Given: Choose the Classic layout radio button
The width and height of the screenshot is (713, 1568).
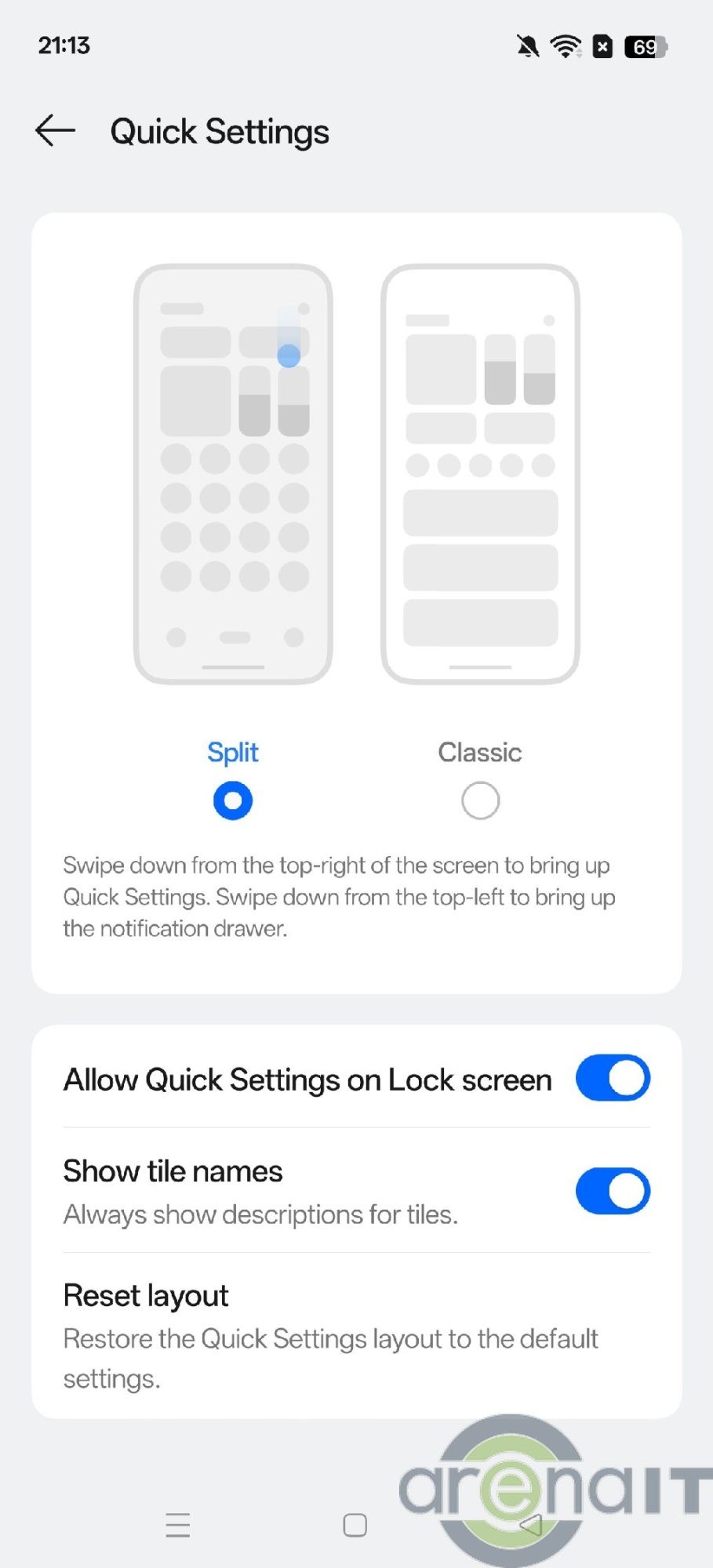Looking at the screenshot, I should click(x=480, y=800).
